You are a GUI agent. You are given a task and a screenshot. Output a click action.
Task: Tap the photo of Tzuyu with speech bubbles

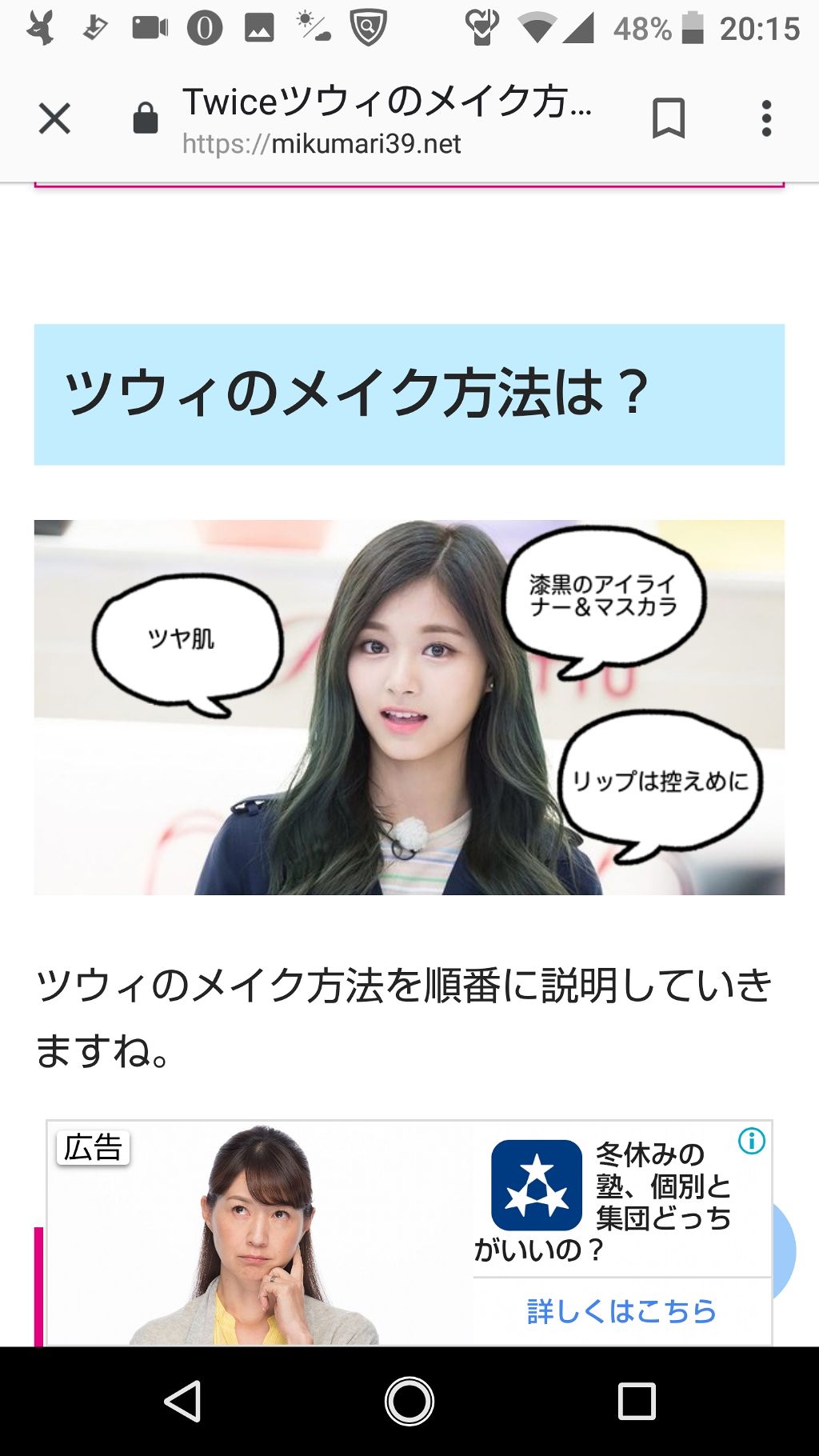pyautogui.click(x=409, y=708)
